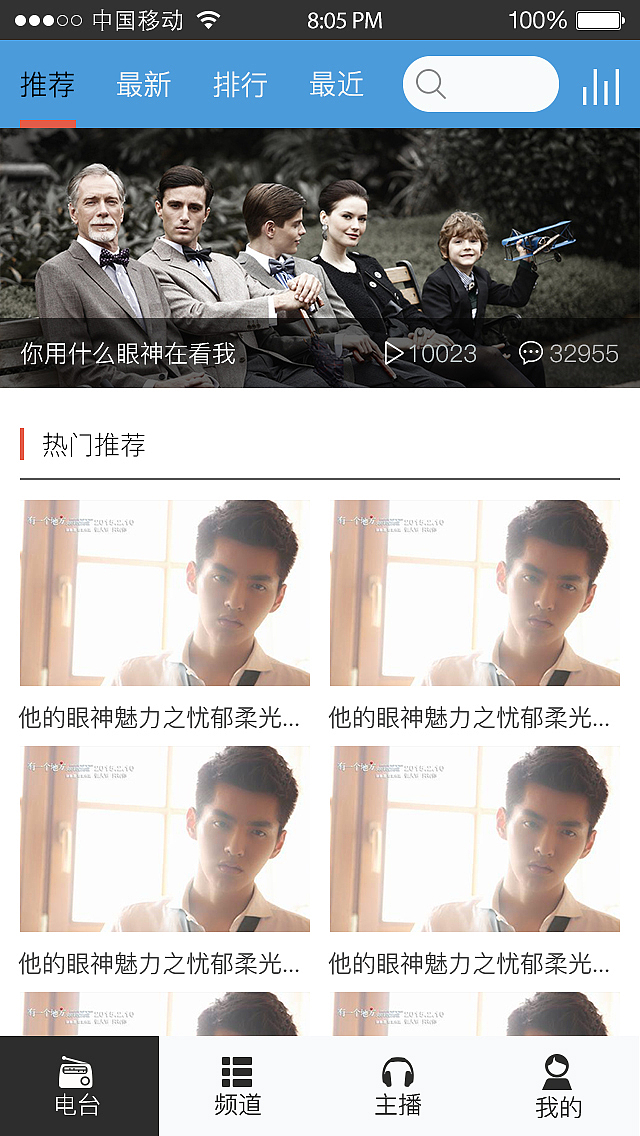
Task: Open the now-playing equalizer icon
Action: [x=600, y=87]
